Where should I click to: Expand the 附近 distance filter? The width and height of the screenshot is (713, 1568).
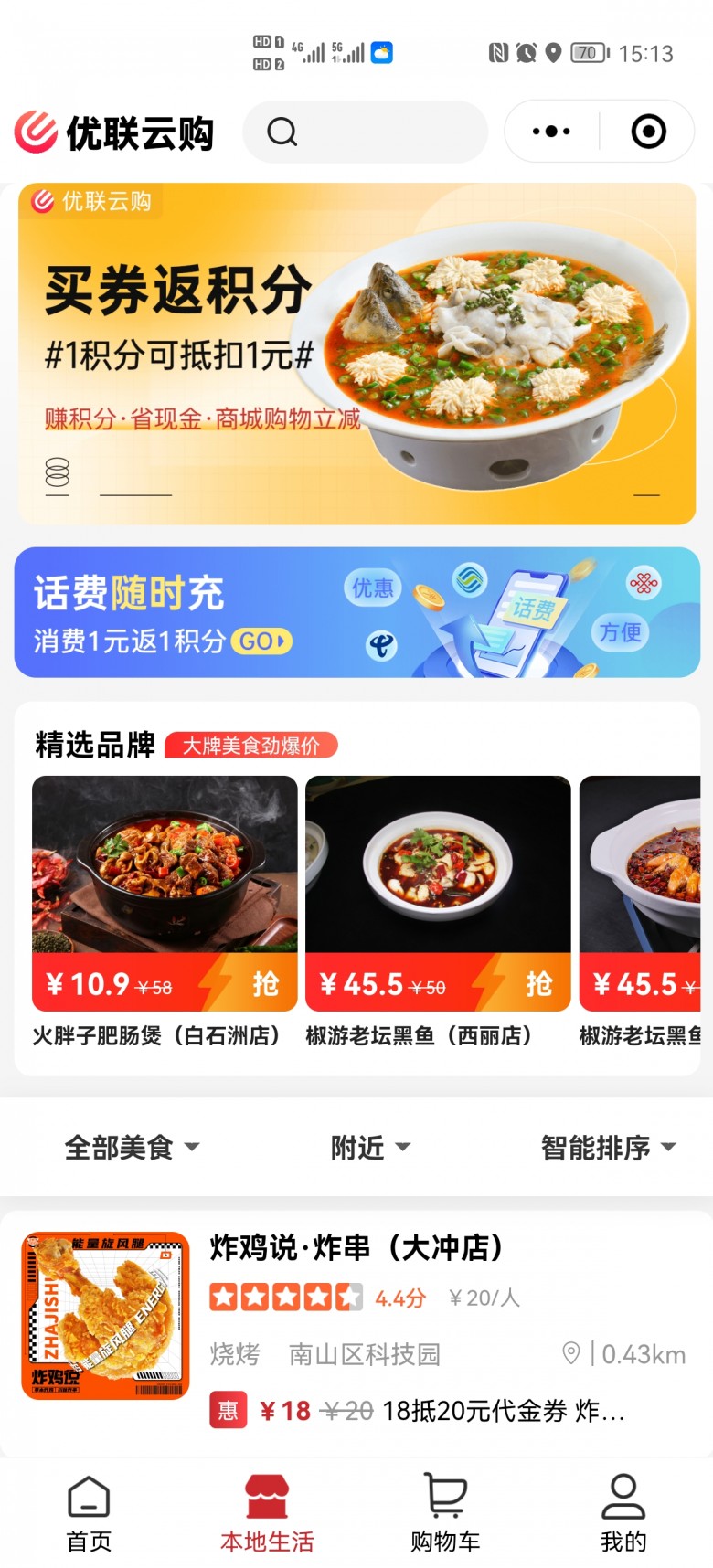[370, 1147]
